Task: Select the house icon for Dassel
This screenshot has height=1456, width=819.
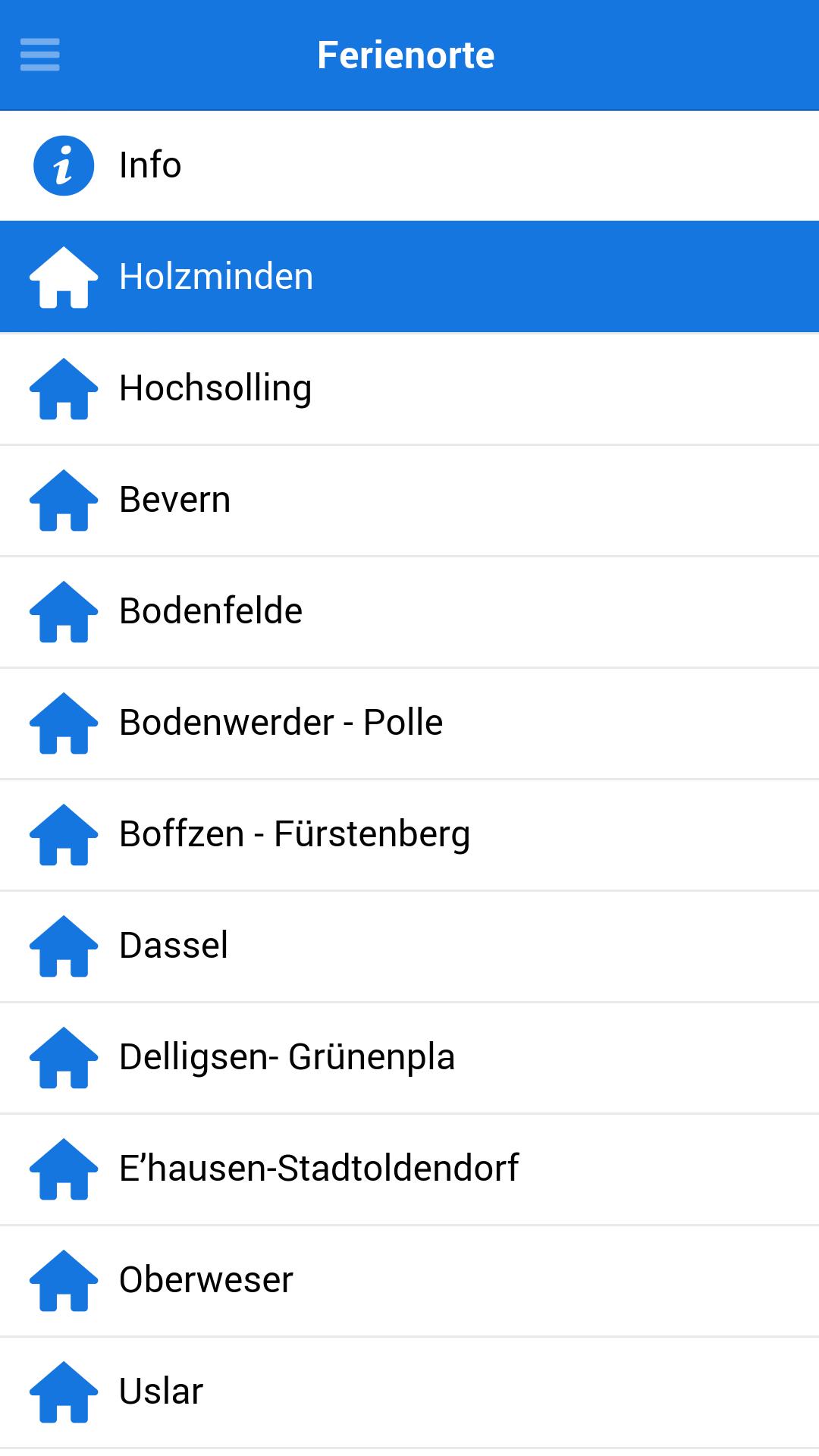Action: [64, 946]
